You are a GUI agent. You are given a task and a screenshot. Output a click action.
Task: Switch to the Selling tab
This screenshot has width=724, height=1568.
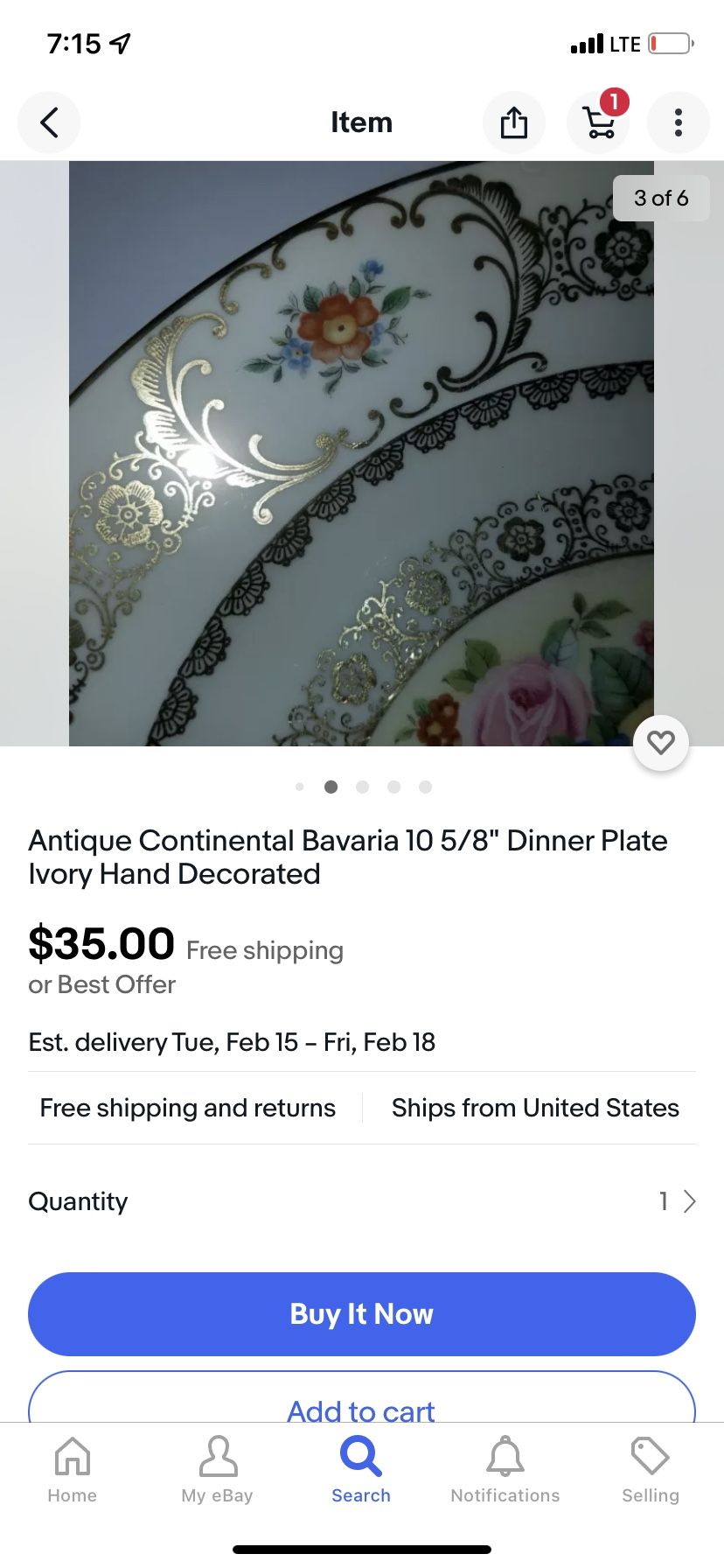click(651, 1470)
